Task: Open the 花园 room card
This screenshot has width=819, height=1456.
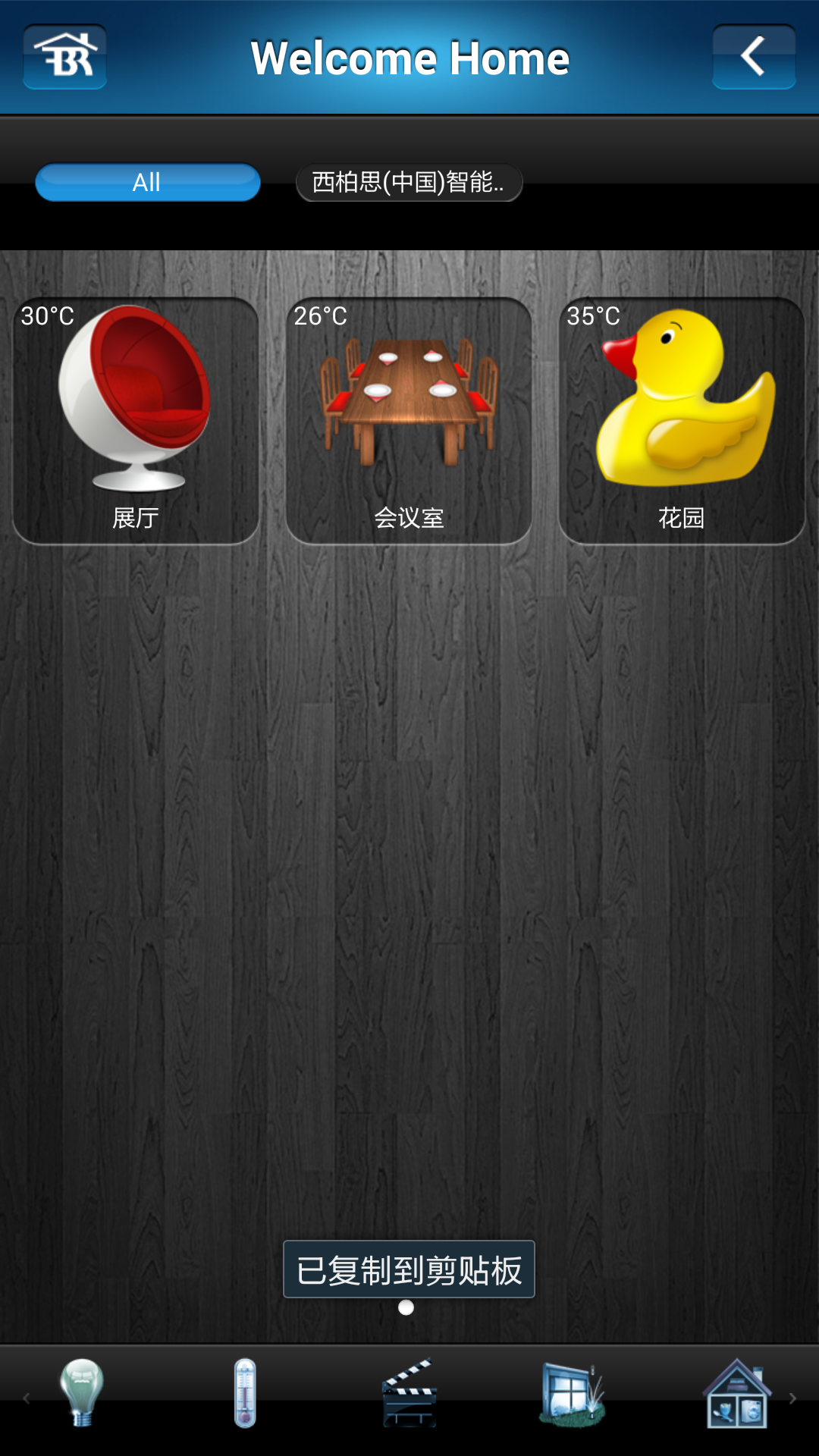Action: pos(681,421)
